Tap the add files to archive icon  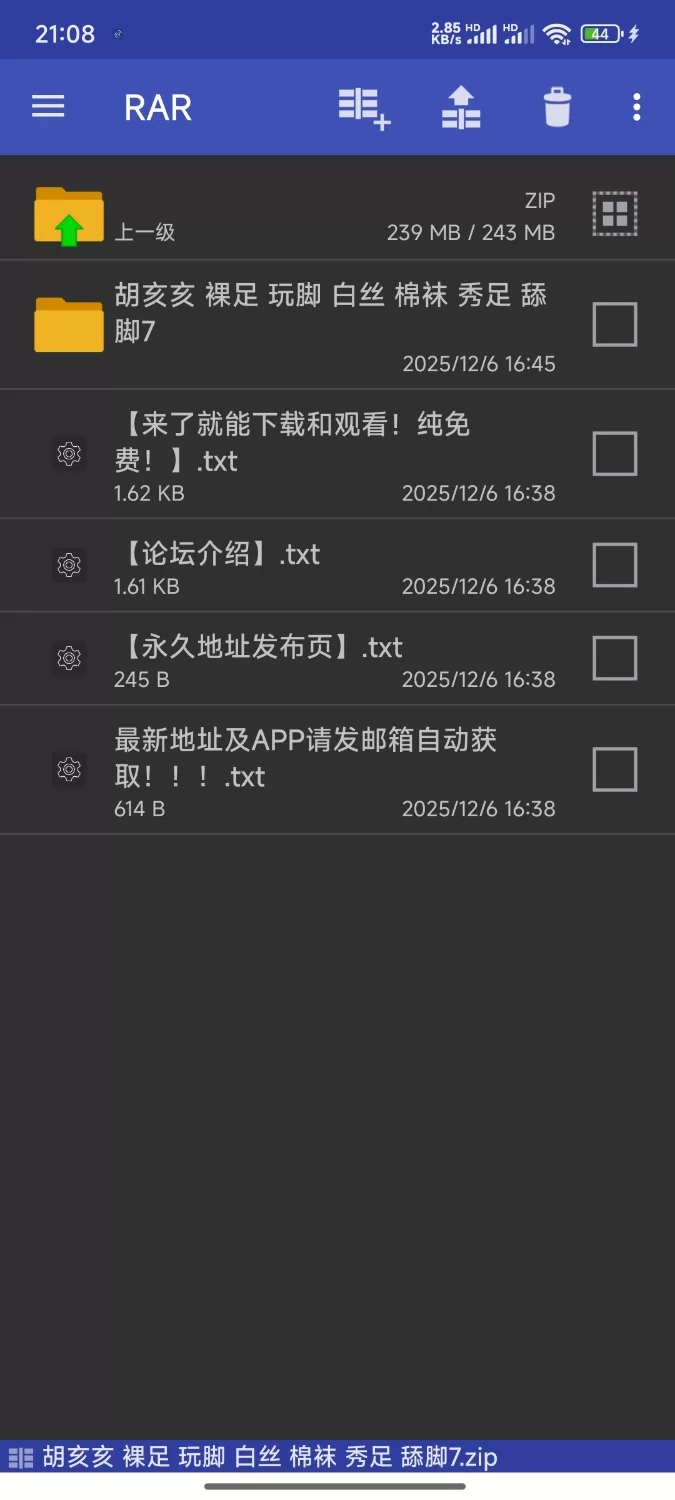point(363,107)
